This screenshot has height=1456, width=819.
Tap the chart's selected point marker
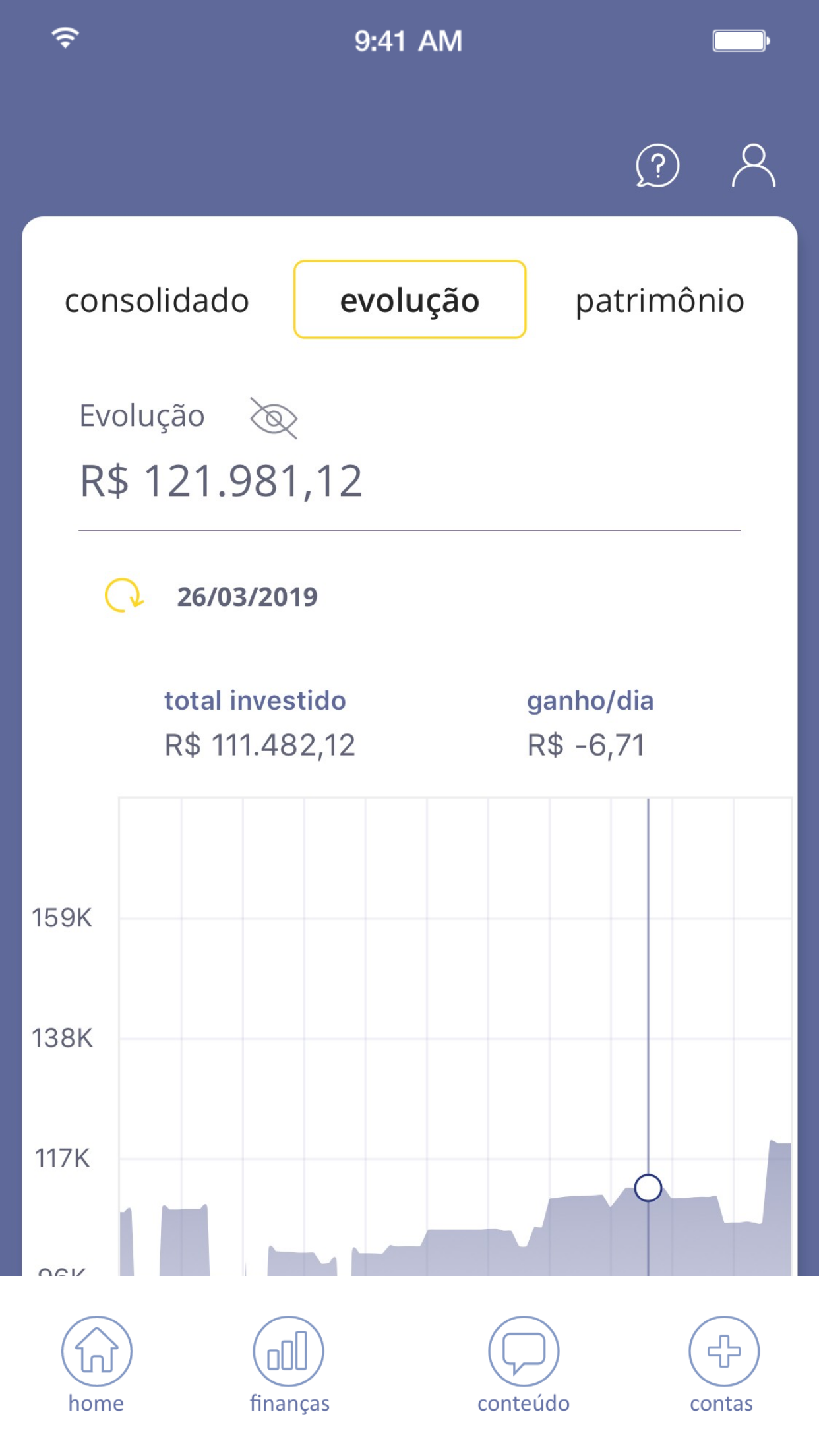pos(648,1188)
